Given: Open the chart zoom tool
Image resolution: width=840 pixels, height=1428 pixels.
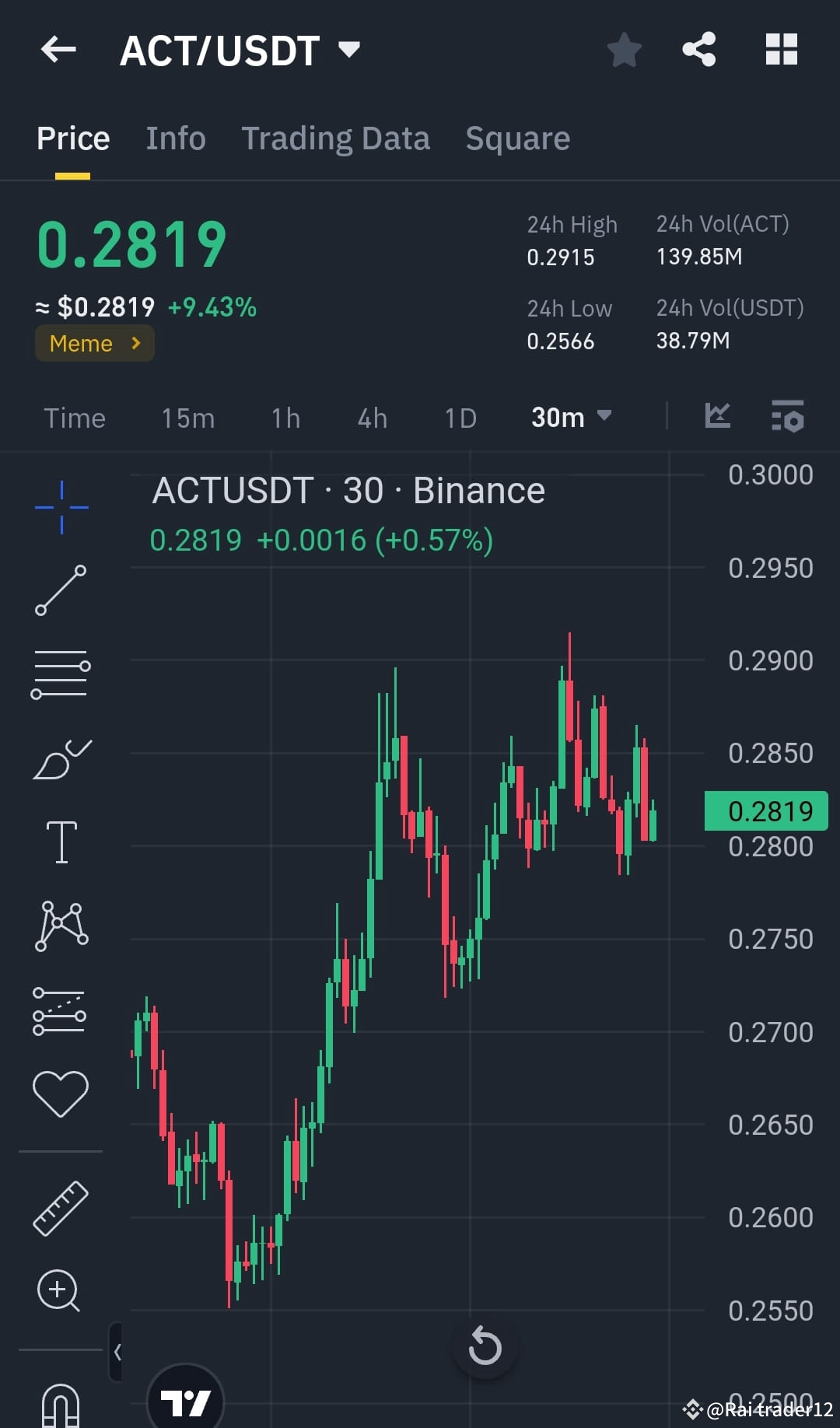Looking at the screenshot, I should point(58,1289).
